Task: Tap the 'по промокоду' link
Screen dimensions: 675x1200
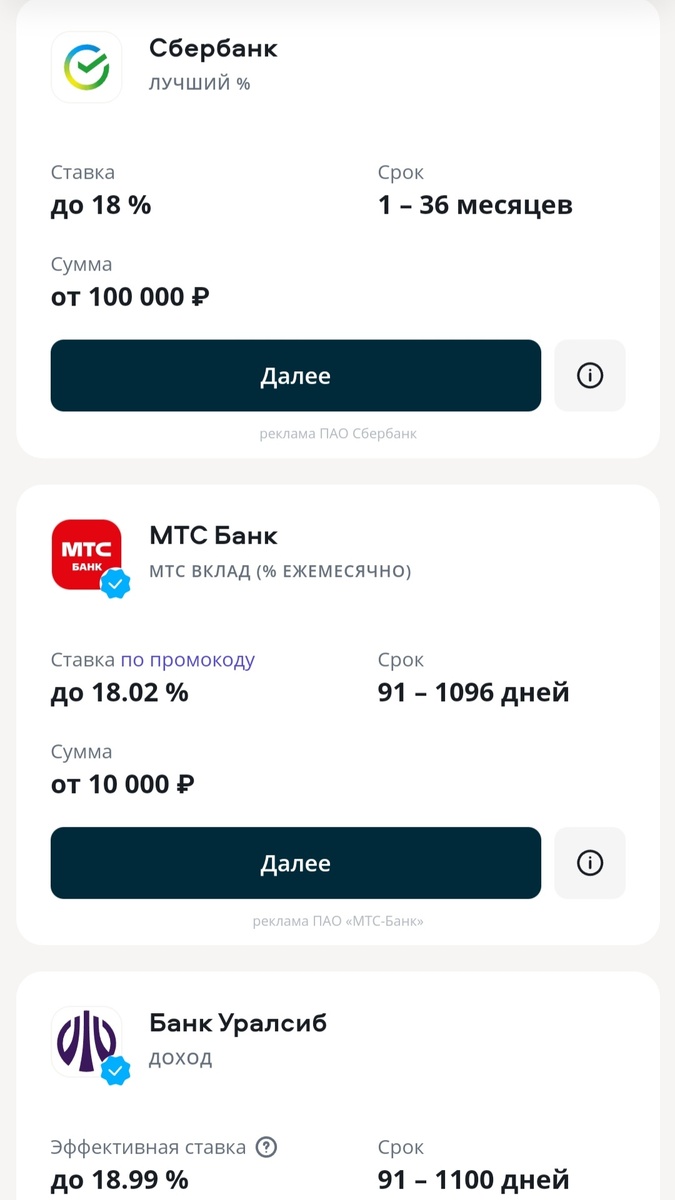Action: [188, 660]
